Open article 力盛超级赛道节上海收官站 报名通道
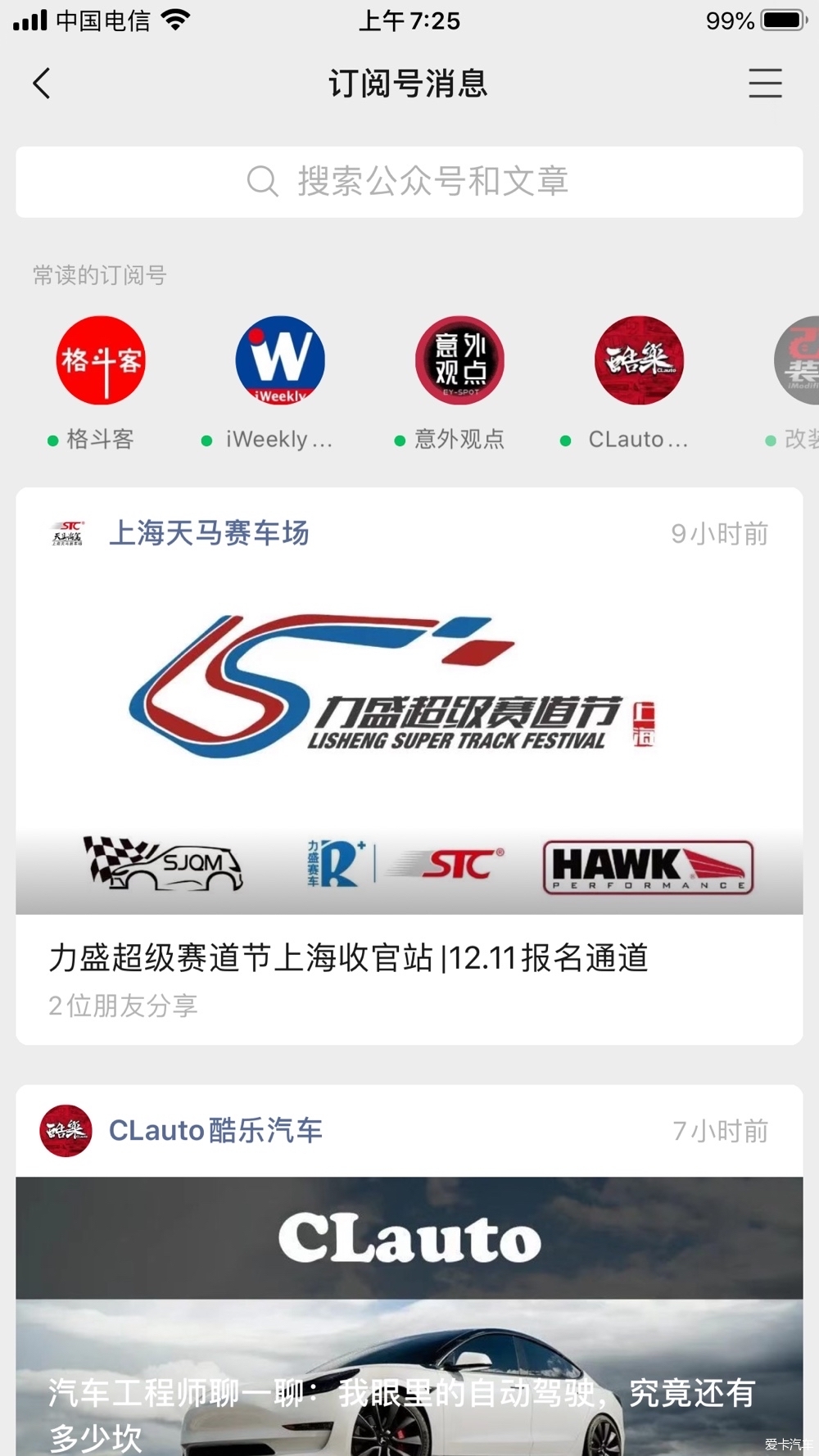The height and width of the screenshot is (1456, 819). click(x=348, y=957)
